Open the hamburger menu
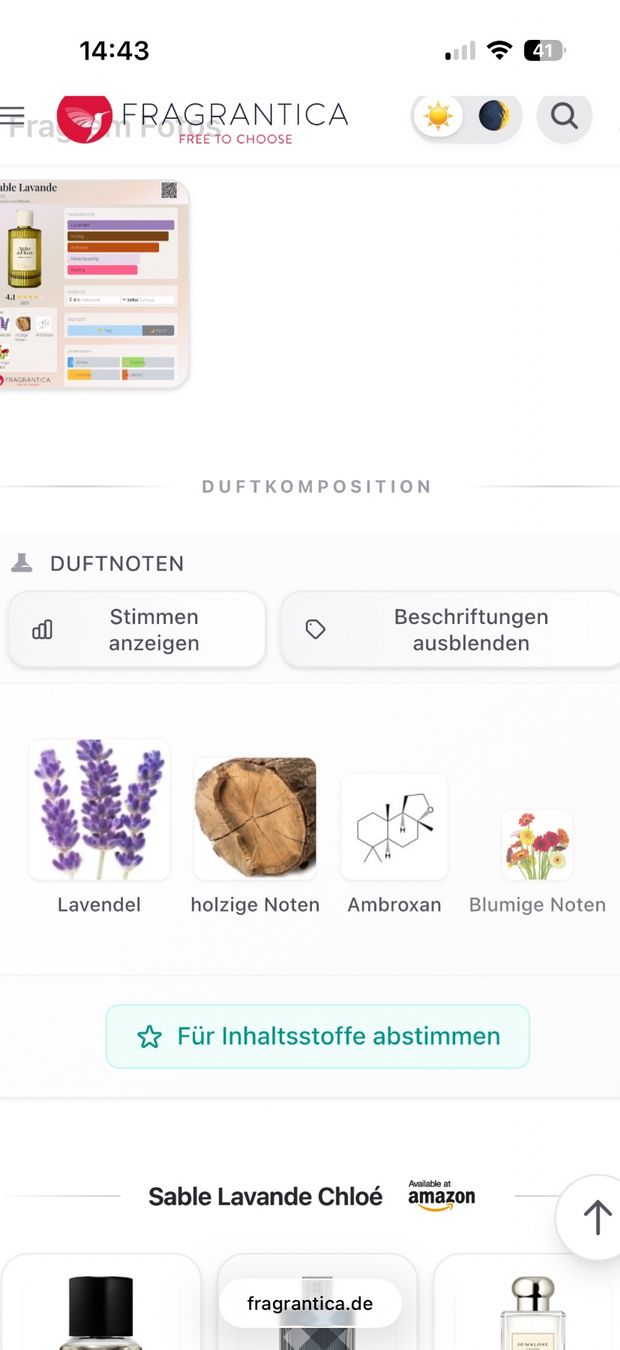Screen dimensions: 620x1350 point(12,116)
